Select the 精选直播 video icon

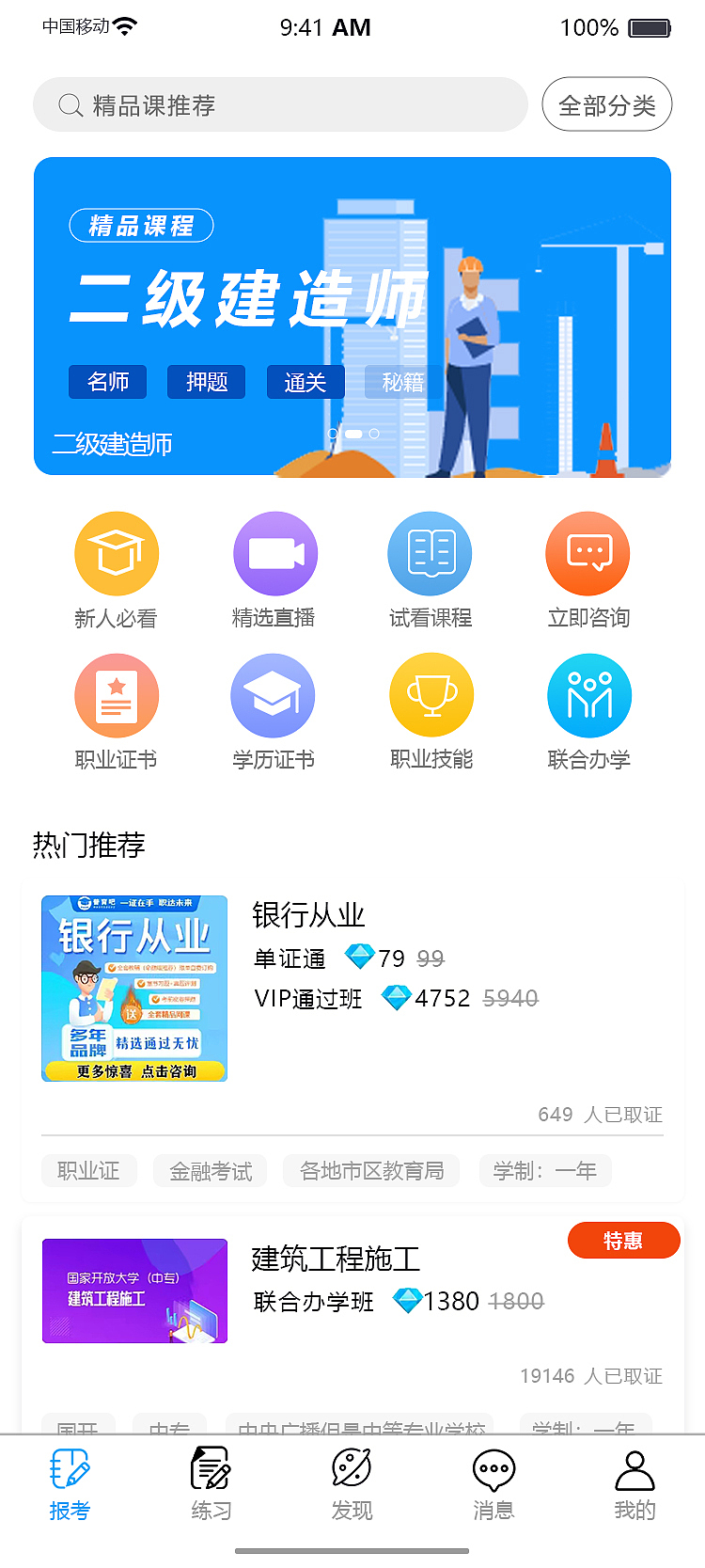tap(274, 553)
